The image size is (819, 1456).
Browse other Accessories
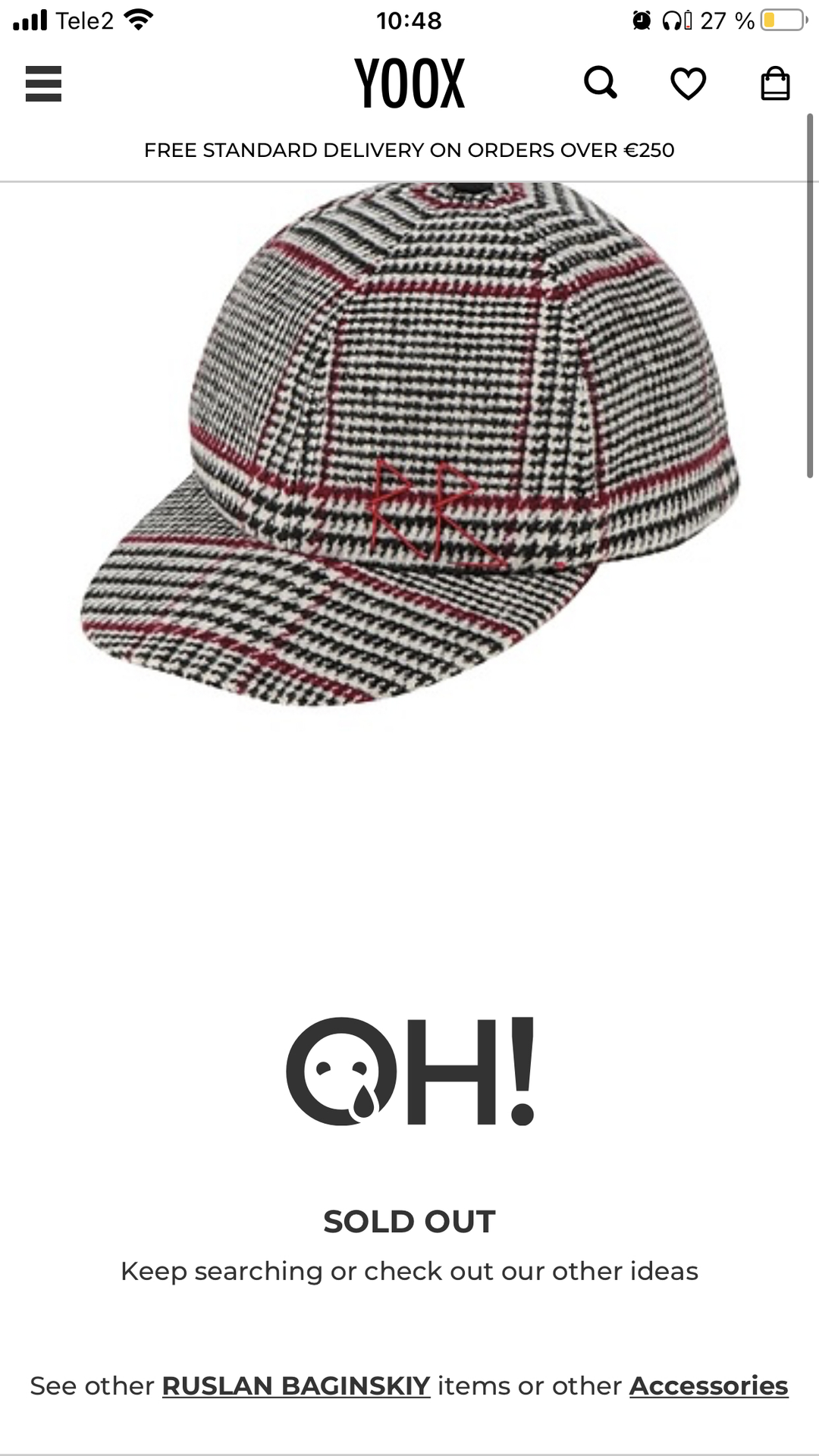pos(709,1385)
